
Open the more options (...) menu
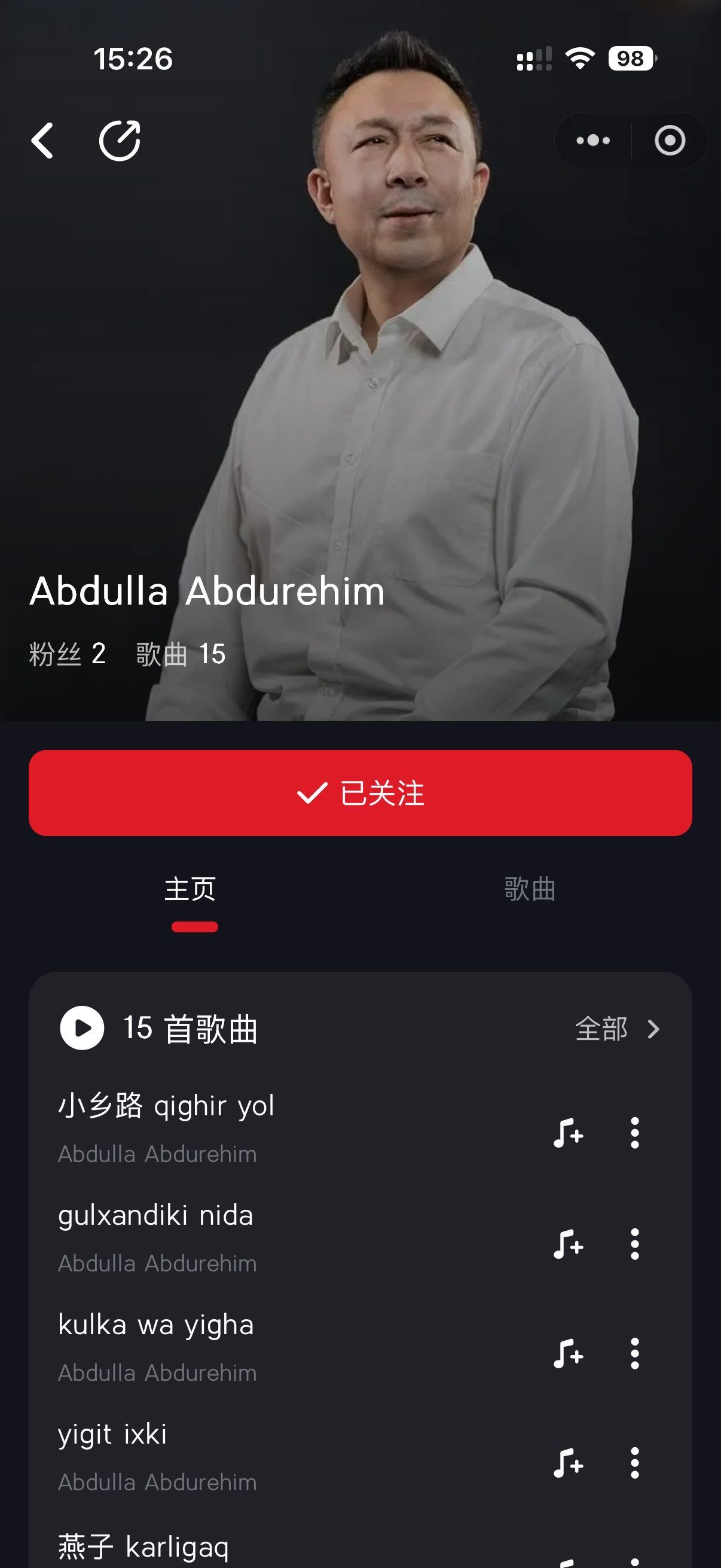pyautogui.click(x=592, y=140)
